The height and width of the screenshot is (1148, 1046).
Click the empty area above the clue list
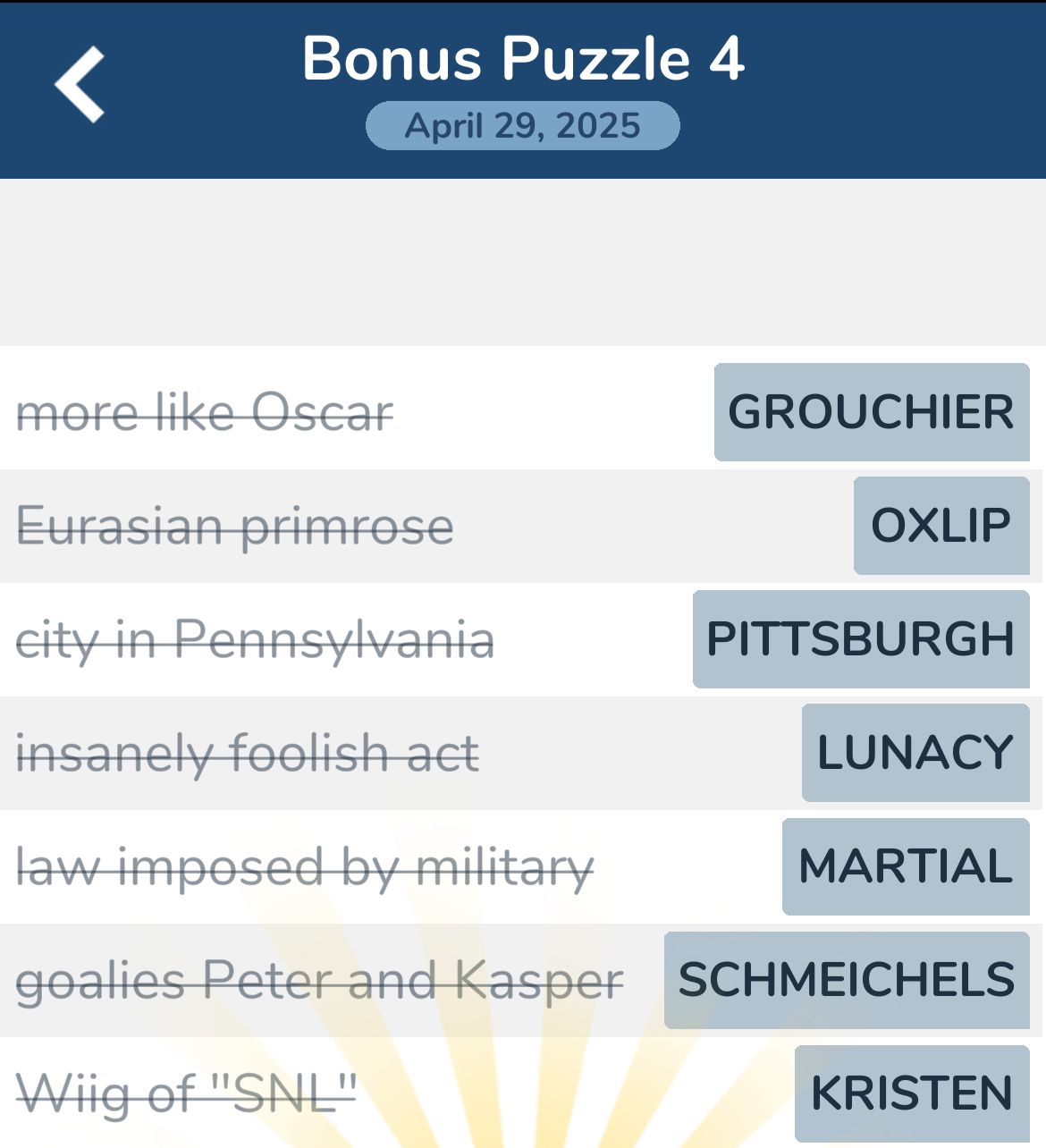(523, 259)
